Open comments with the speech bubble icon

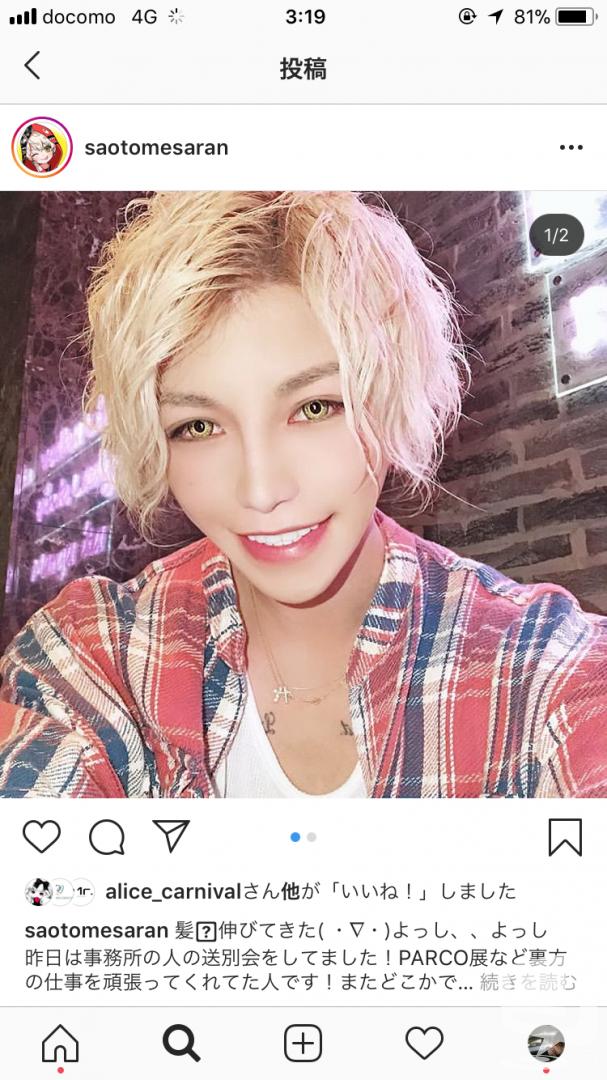pyautogui.click(x=107, y=837)
